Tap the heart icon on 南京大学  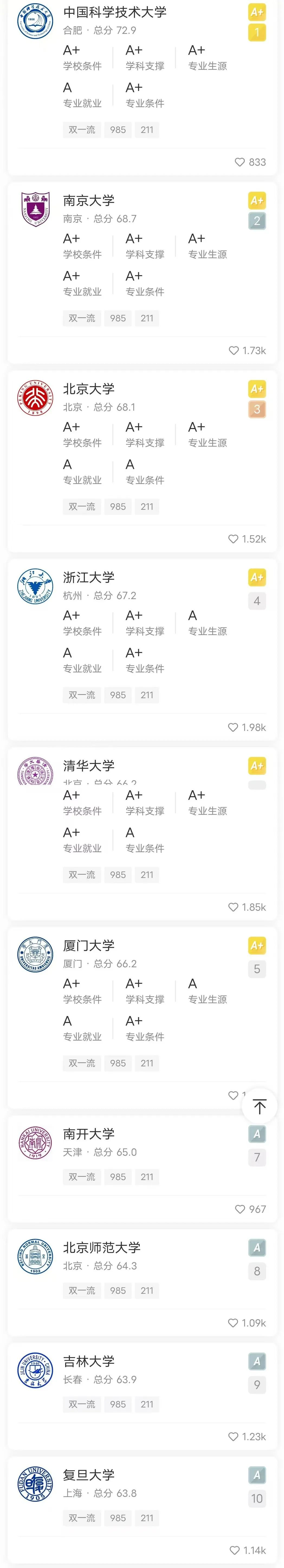pyautogui.click(x=233, y=351)
